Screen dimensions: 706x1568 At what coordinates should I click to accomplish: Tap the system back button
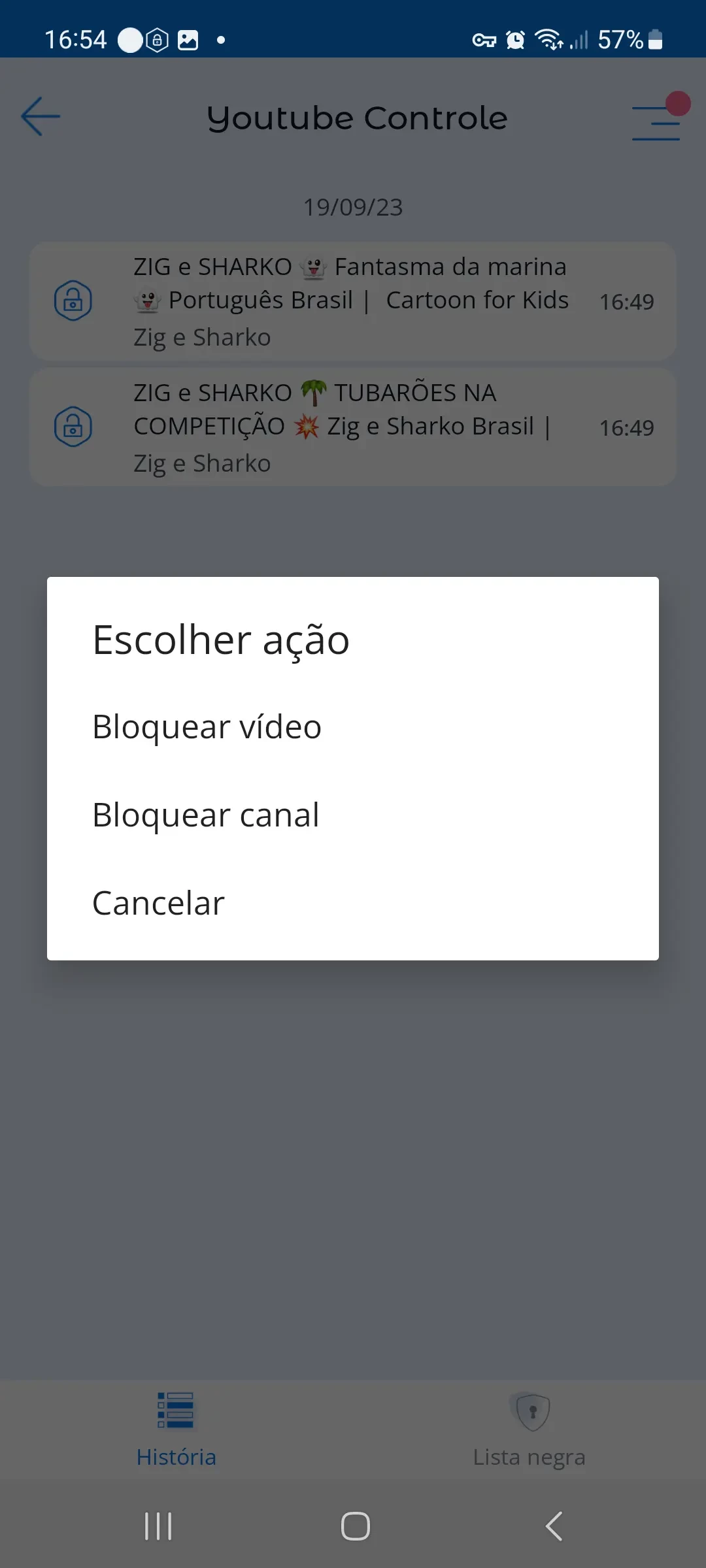point(554,1526)
